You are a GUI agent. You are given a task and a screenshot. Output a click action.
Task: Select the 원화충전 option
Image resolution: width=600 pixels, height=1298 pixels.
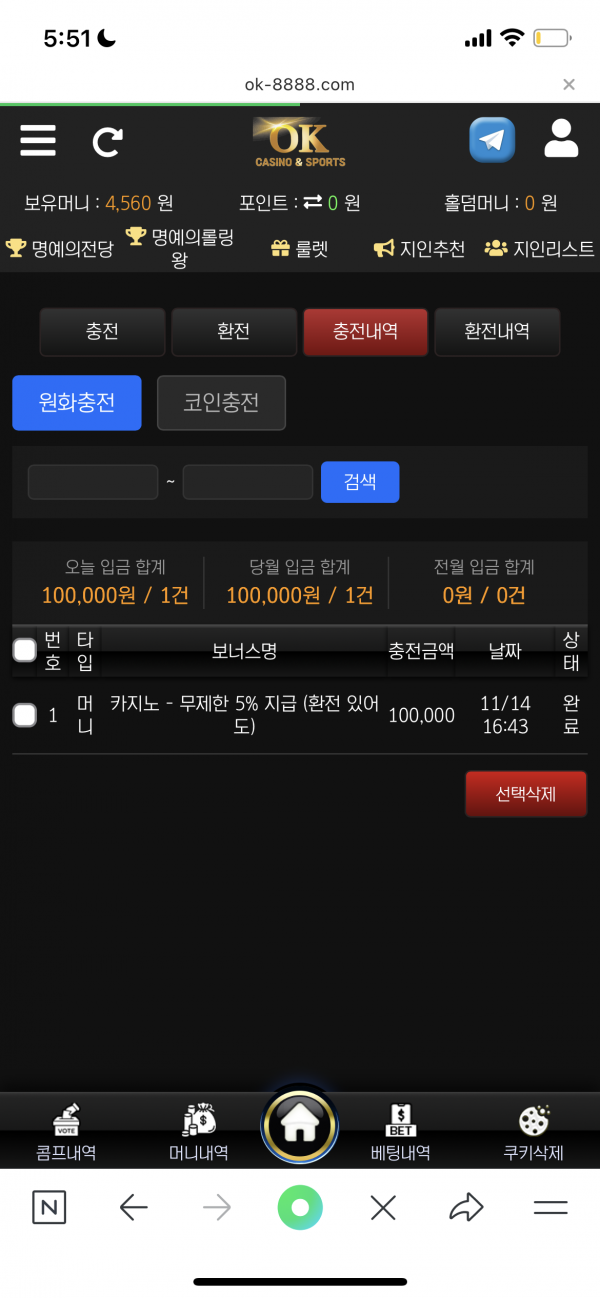tap(77, 403)
